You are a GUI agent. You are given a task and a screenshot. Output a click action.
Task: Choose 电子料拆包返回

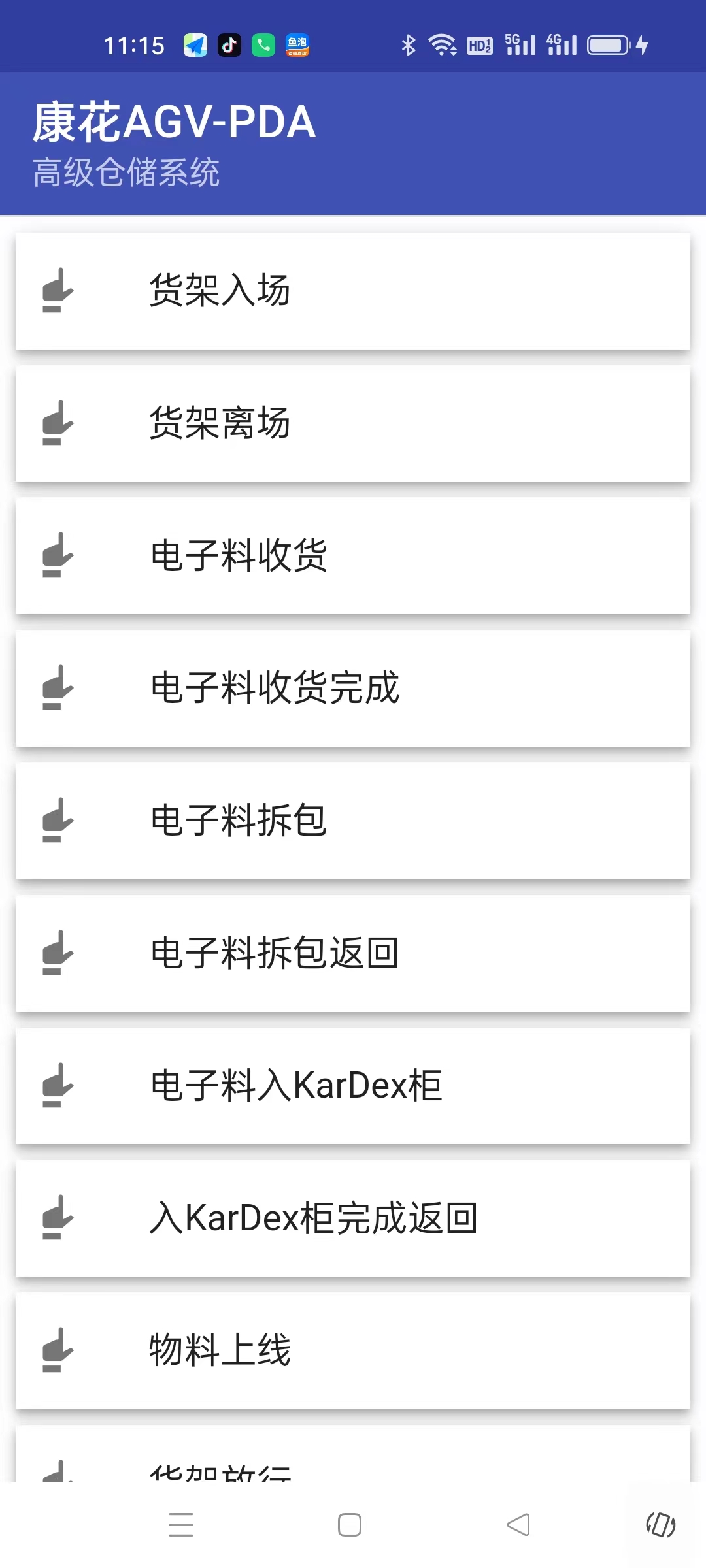[x=353, y=953]
